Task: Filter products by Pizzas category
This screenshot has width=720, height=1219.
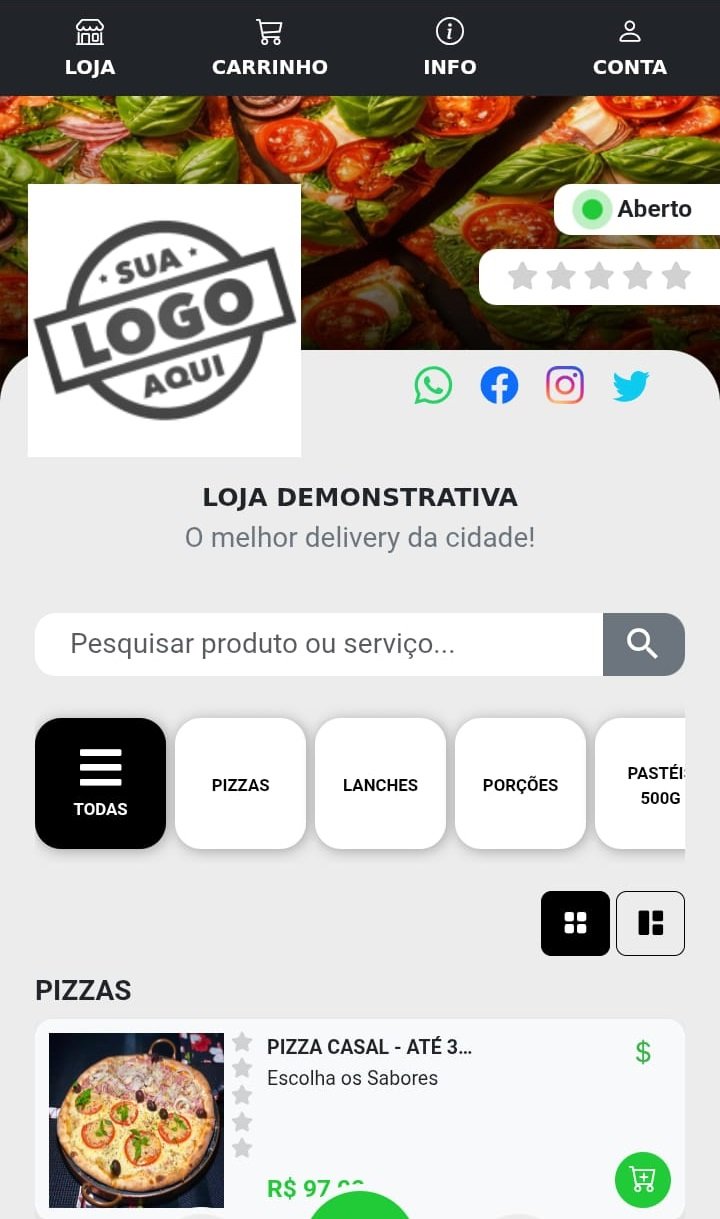Action: pos(240,784)
